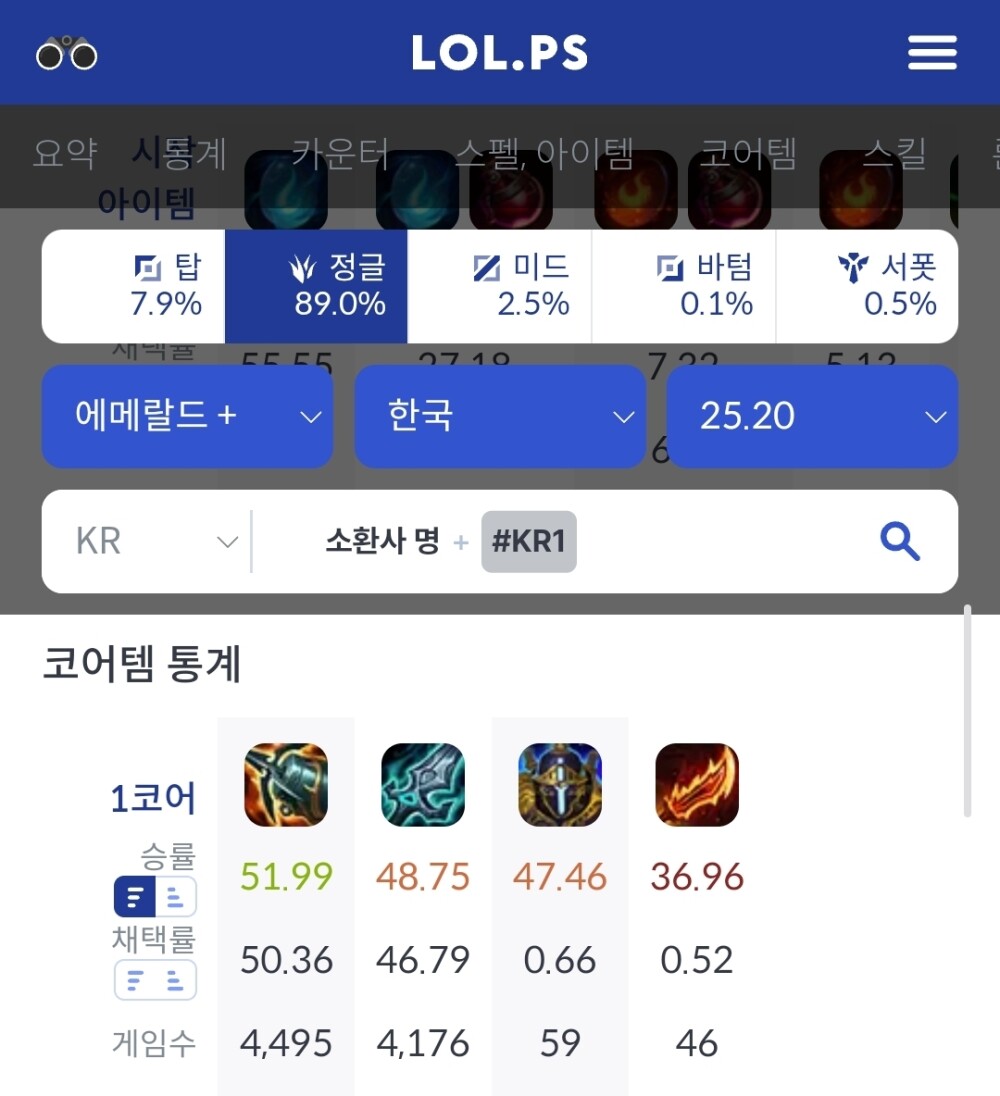Expand the 한국 region dropdown

[x=499, y=415]
